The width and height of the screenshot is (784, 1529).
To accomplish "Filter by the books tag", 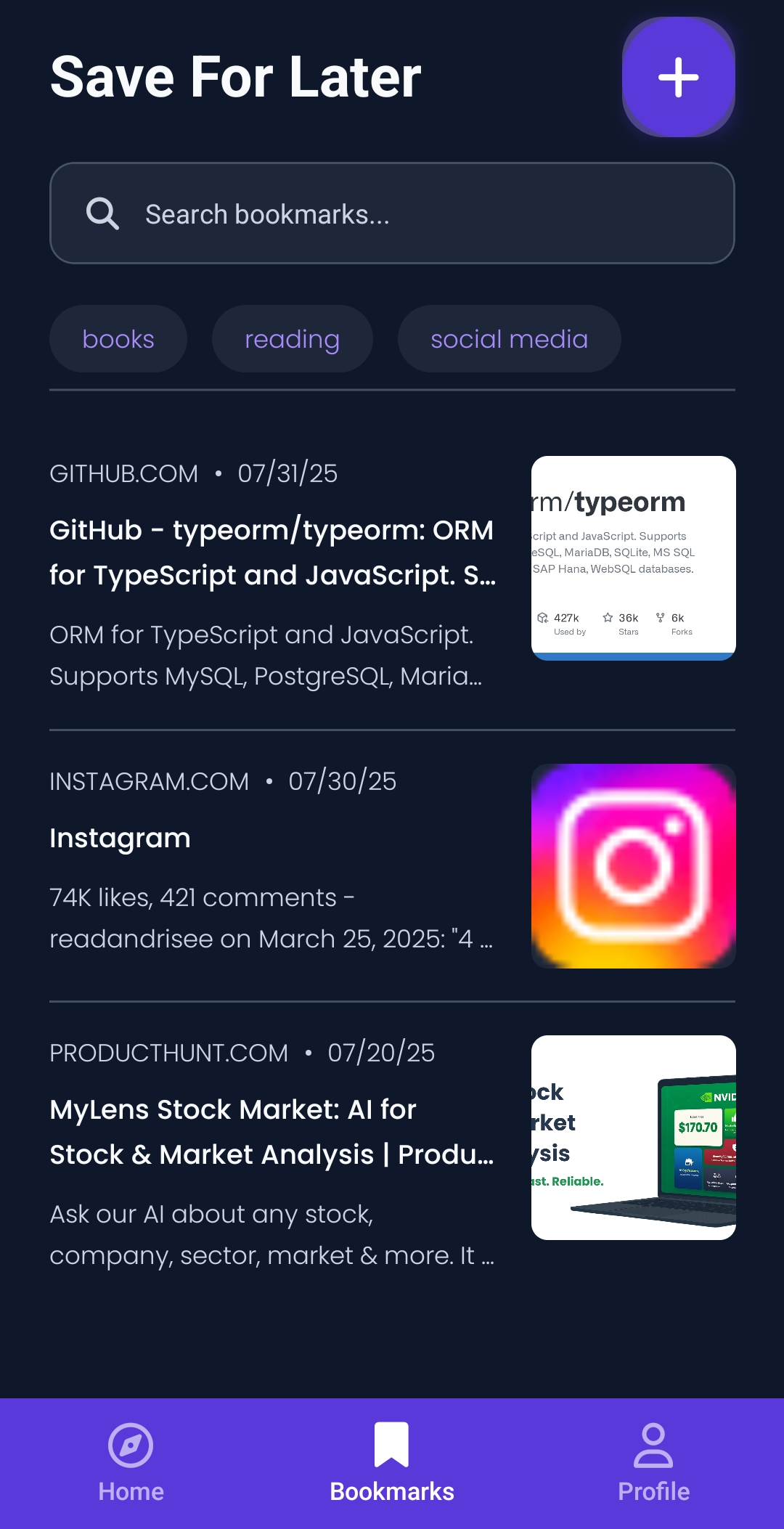I will (x=118, y=339).
